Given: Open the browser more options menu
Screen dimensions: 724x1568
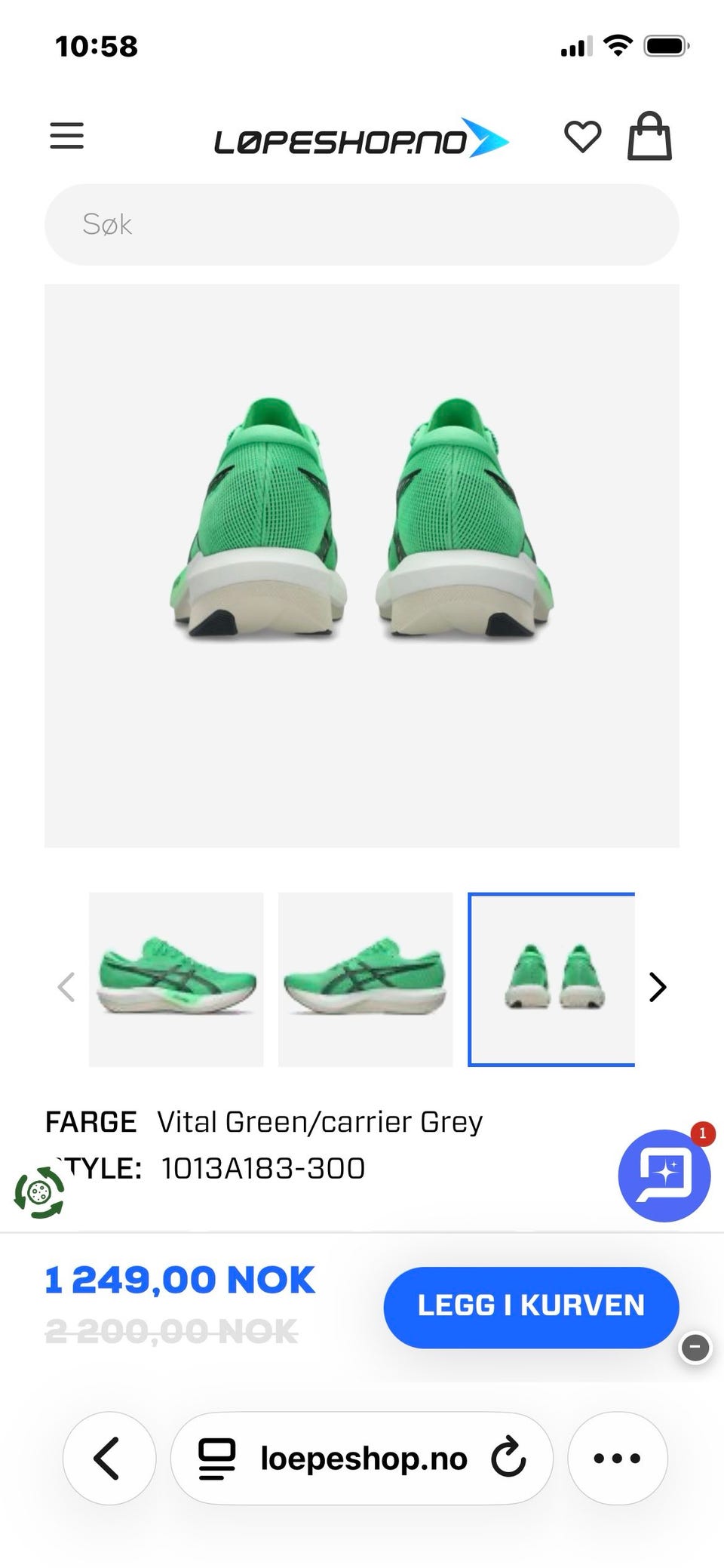Looking at the screenshot, I should (617, 1458).
